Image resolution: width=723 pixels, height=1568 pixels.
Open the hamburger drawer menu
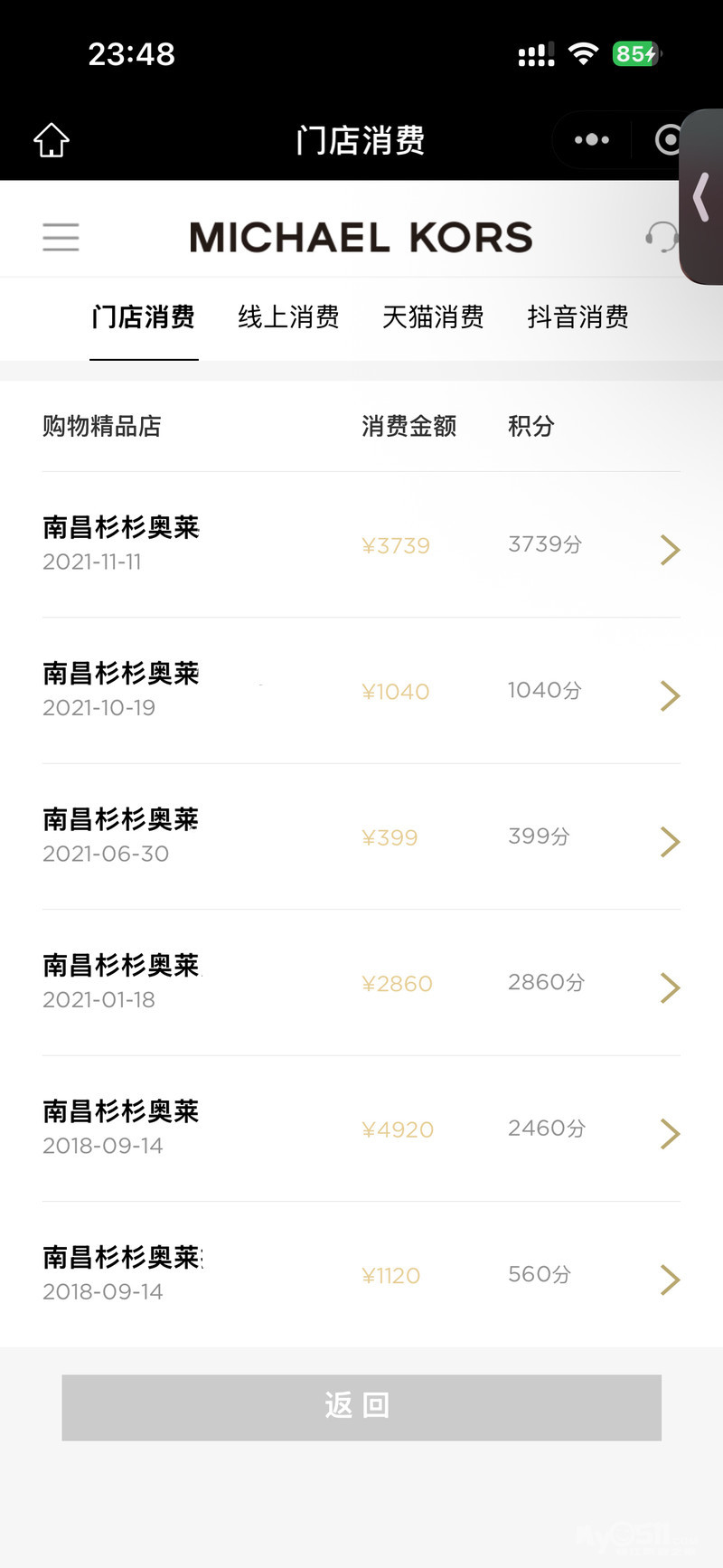[x=61, y=237]
